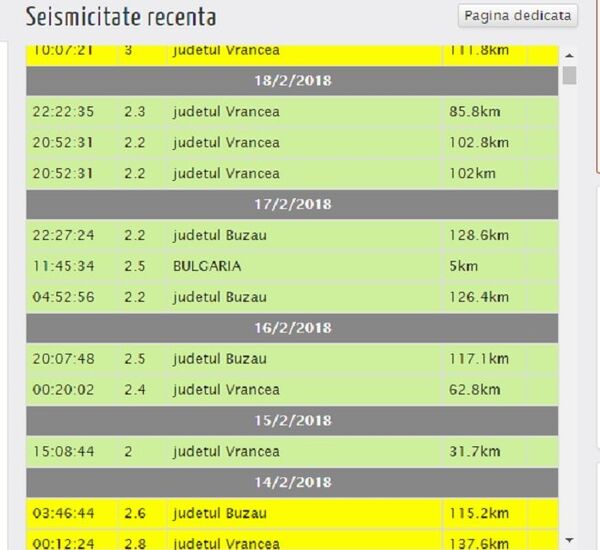Image resolution: width=600 pixels, height=550 pixels.
Task: Open the Pagina dedicata button
Action: tap(517, 16)
